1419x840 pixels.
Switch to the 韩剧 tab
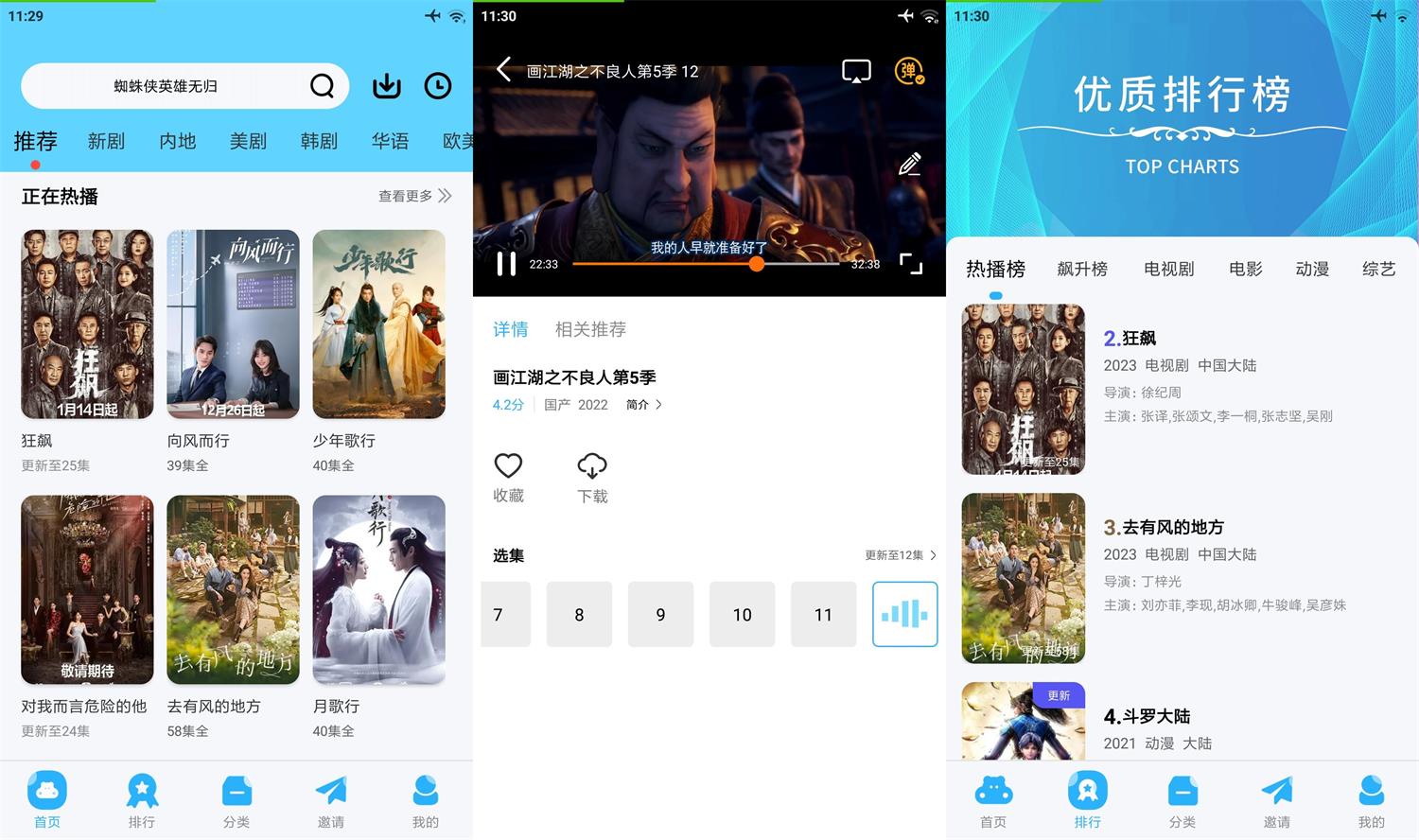(x=319, y=142)
